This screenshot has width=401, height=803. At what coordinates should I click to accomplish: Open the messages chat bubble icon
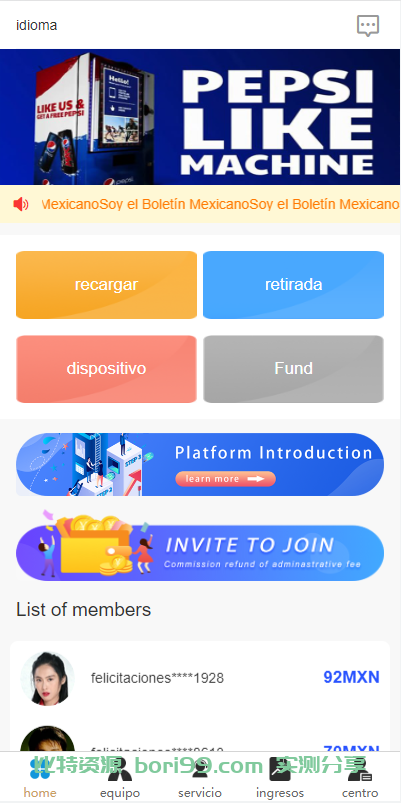[x=368, y=26]
